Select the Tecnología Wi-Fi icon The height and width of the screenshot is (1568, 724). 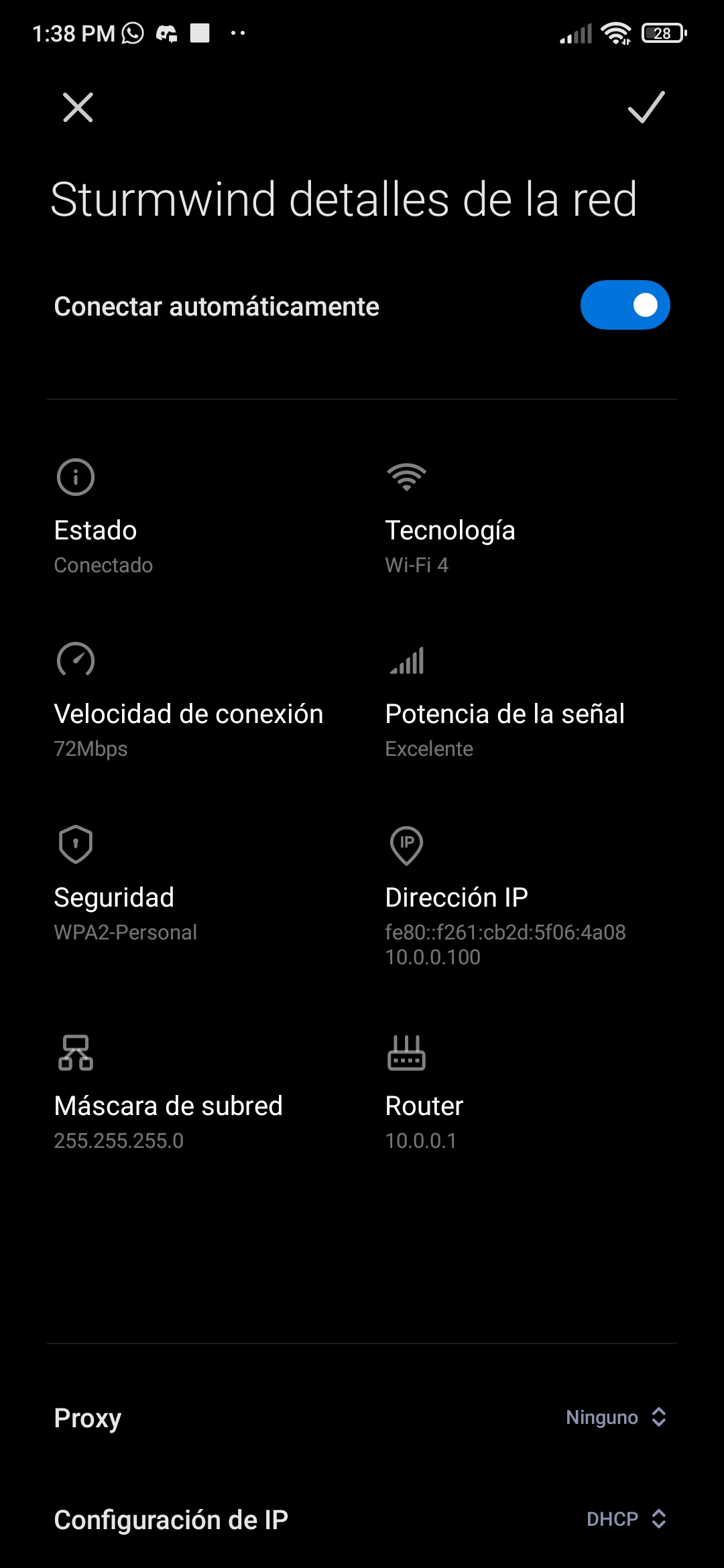pos(406,477)
